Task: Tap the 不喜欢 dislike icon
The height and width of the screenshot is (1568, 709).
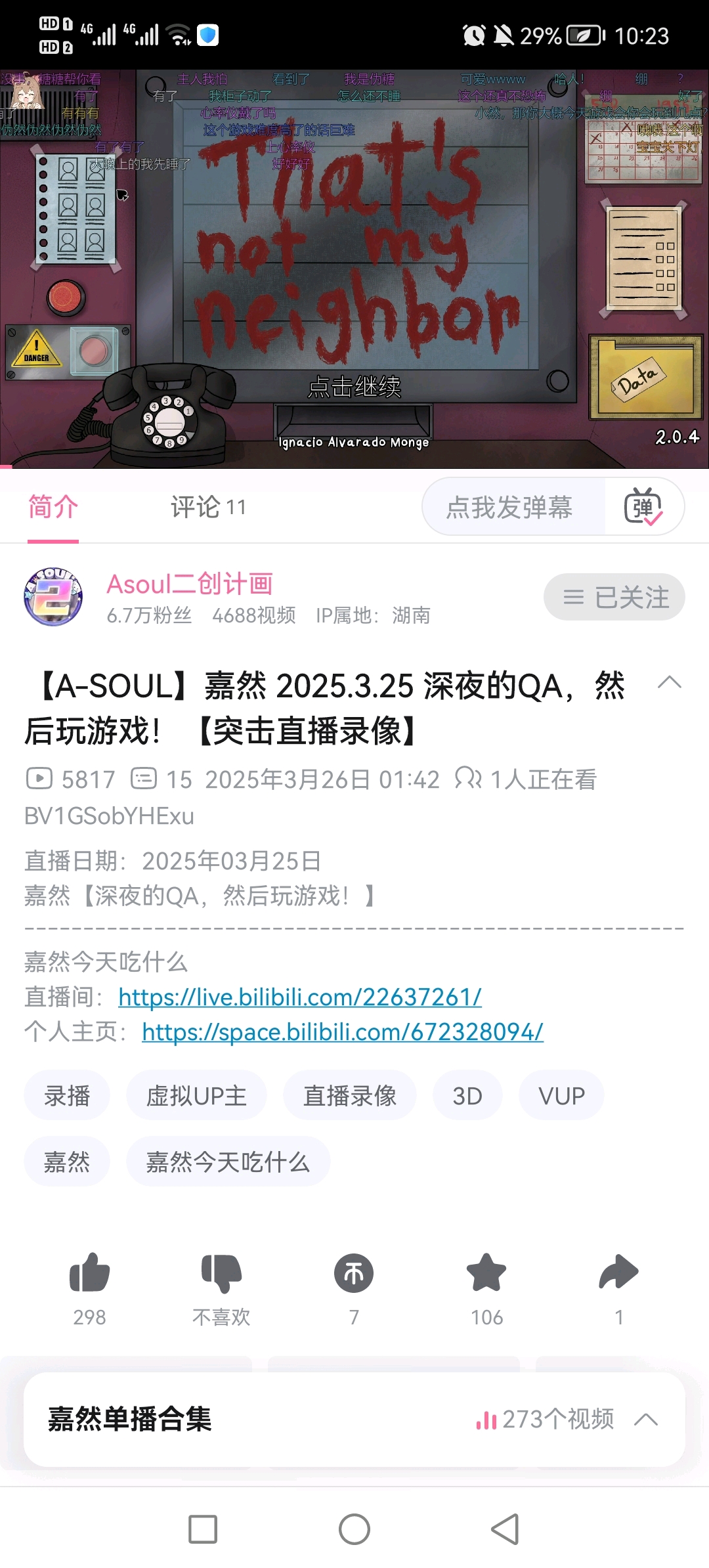Action: click(221, 1274)
